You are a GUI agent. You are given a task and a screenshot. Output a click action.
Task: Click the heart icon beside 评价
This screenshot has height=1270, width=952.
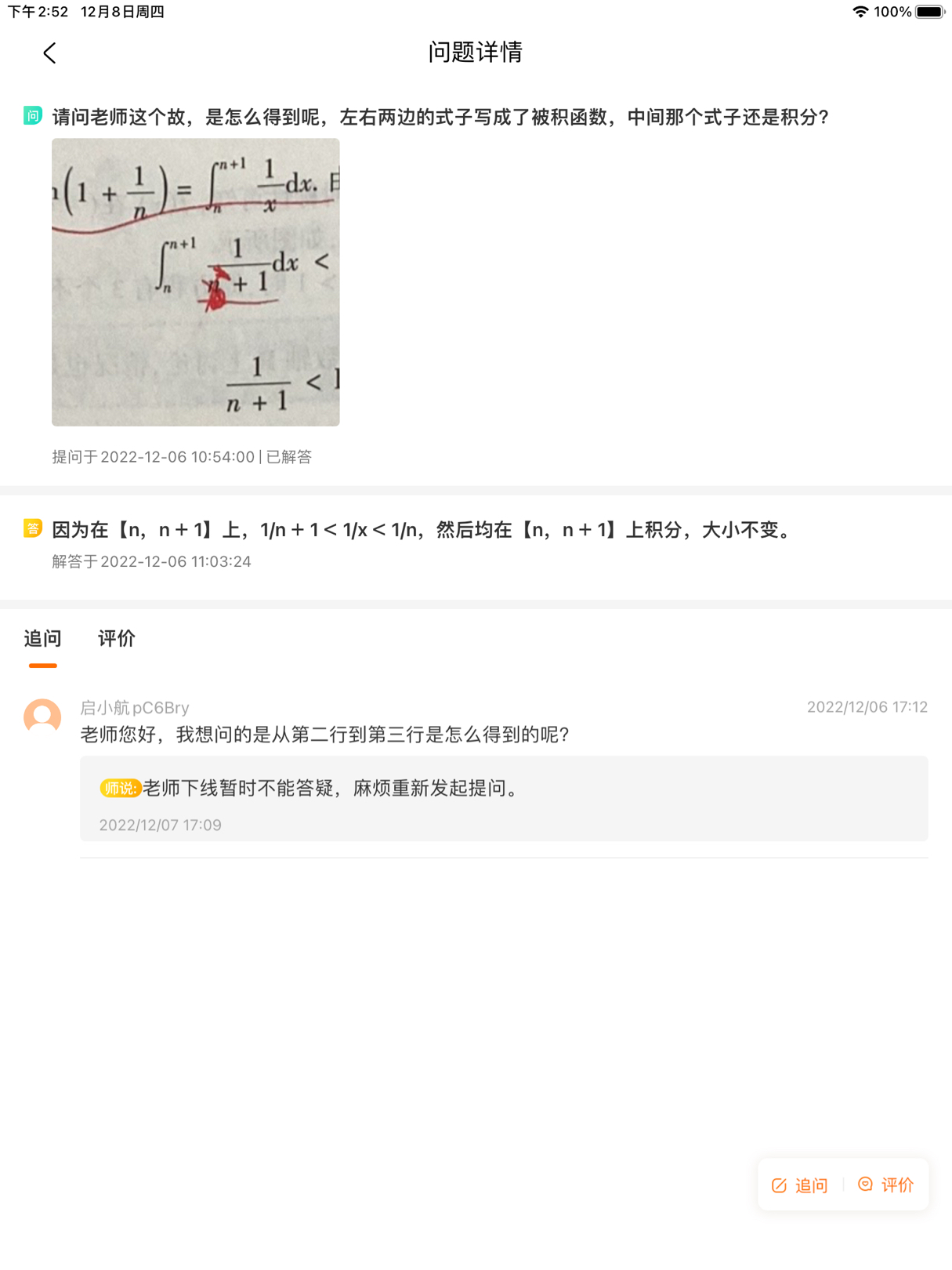coord(865,1185)
